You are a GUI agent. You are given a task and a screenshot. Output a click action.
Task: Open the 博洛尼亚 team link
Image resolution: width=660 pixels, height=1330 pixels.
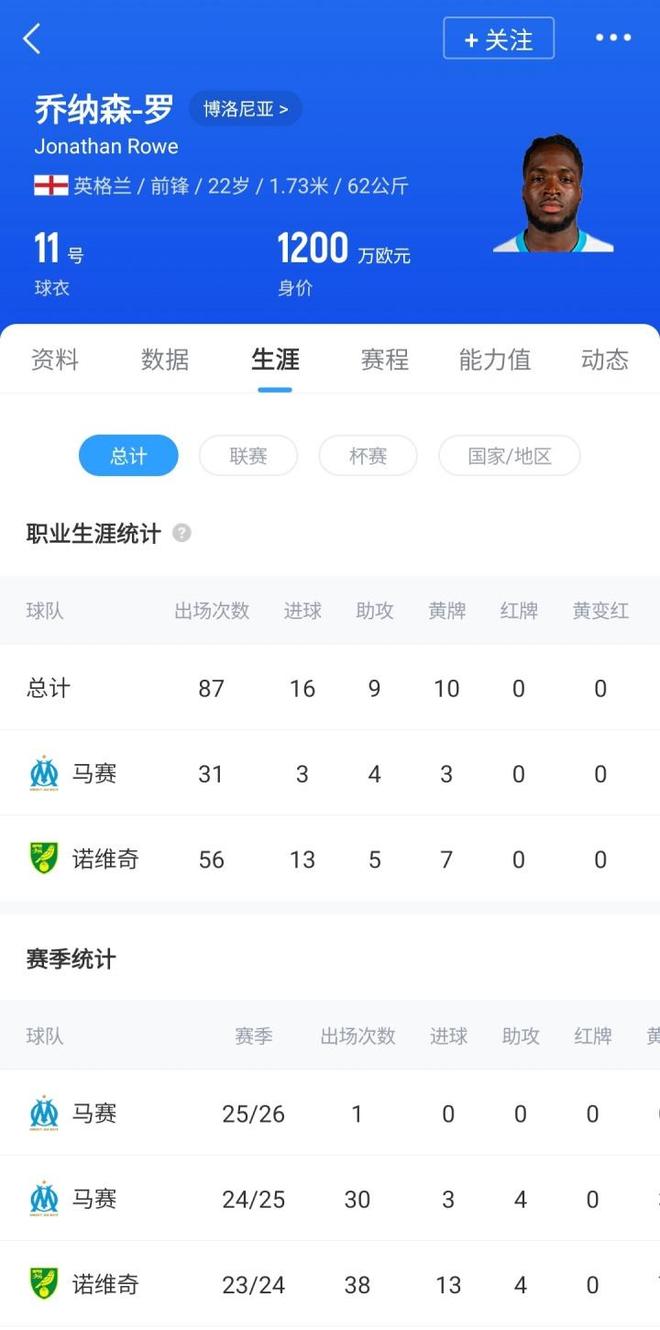(x=245, y=109)
